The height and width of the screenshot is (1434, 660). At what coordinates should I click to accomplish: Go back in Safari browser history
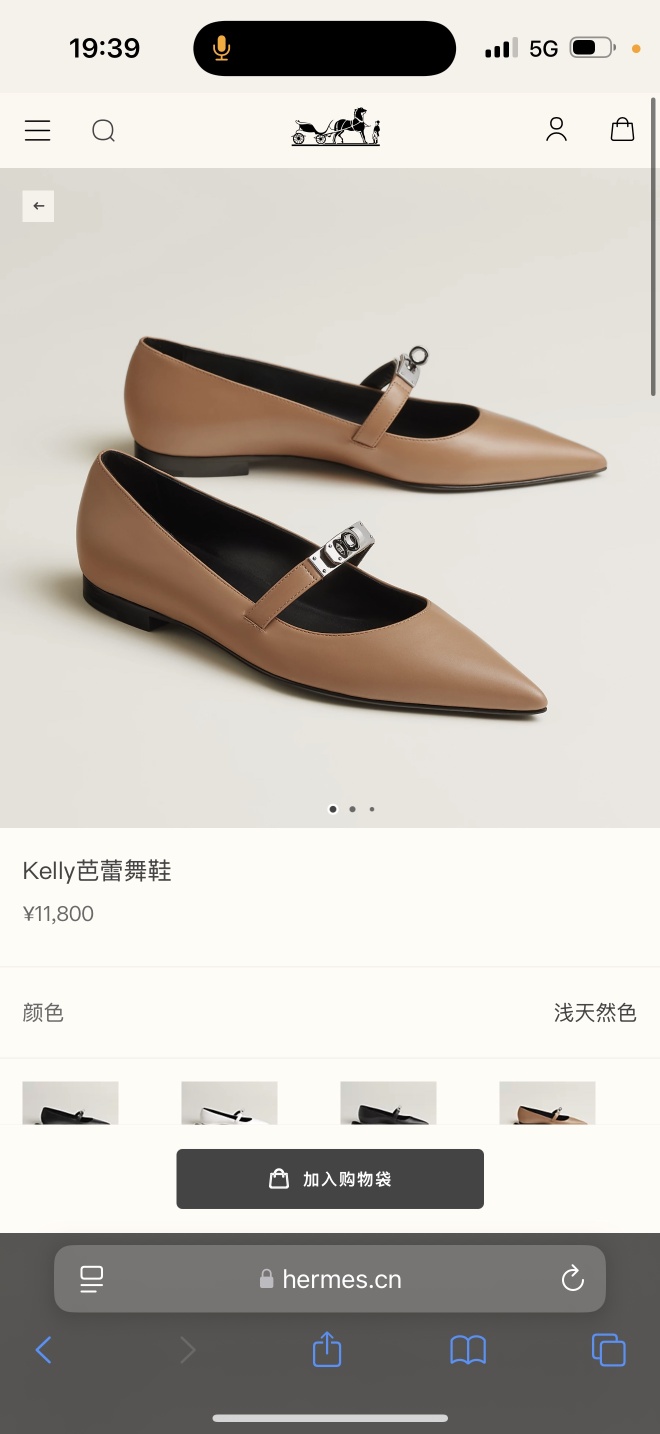tap(43, 1351)
